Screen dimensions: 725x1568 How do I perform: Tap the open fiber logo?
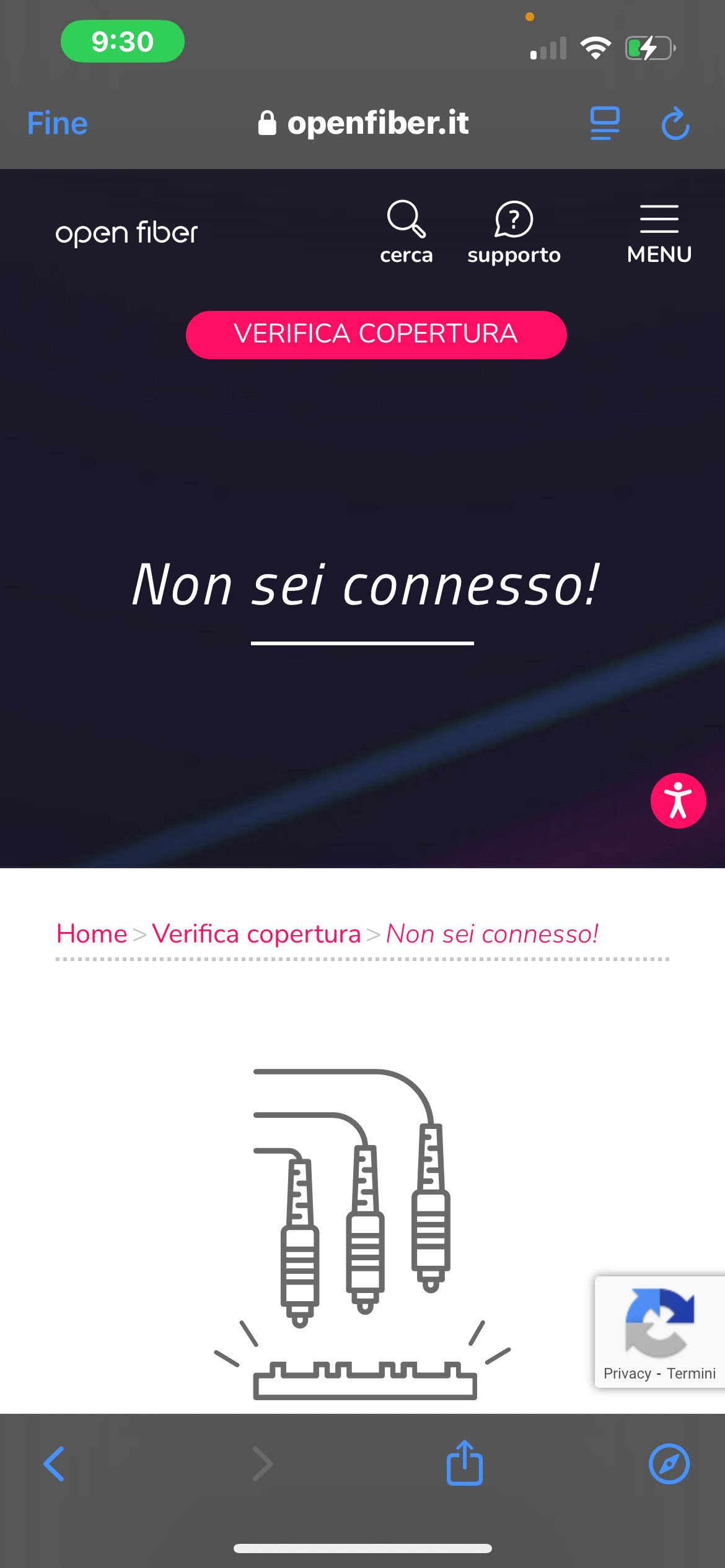tap(126, 233)
